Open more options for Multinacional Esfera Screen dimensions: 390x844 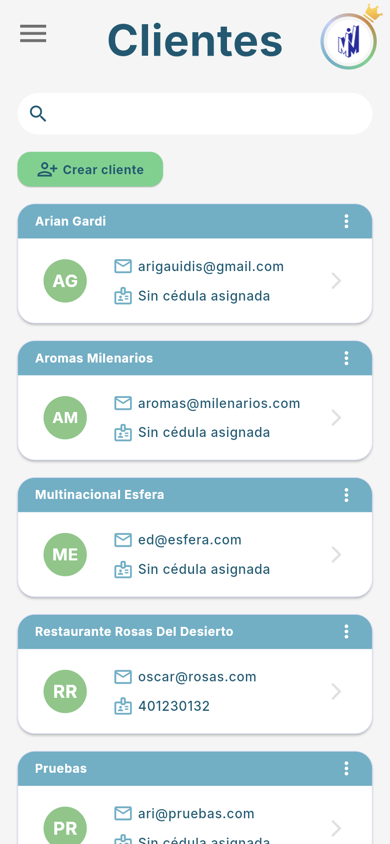346,495
